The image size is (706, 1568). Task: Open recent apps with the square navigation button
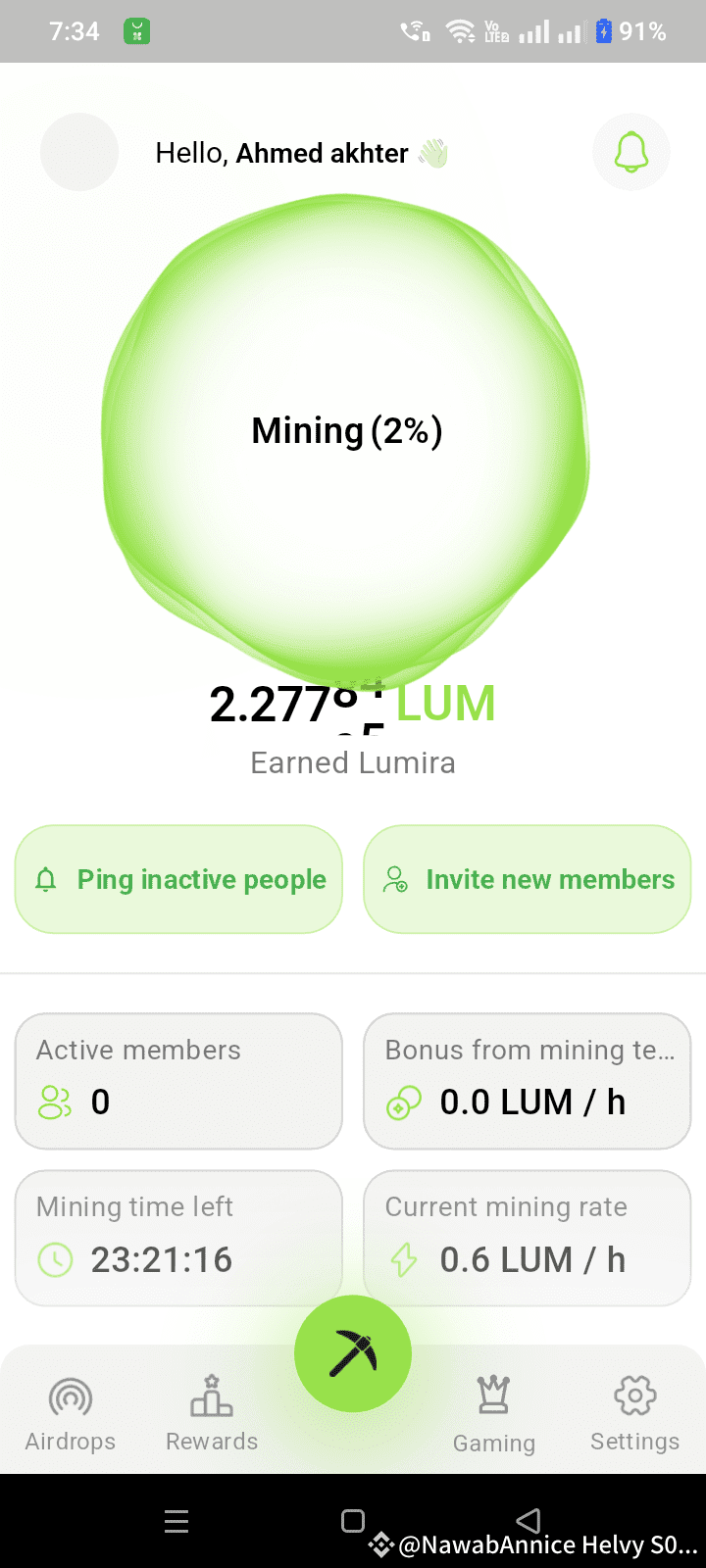point(353,1520)
